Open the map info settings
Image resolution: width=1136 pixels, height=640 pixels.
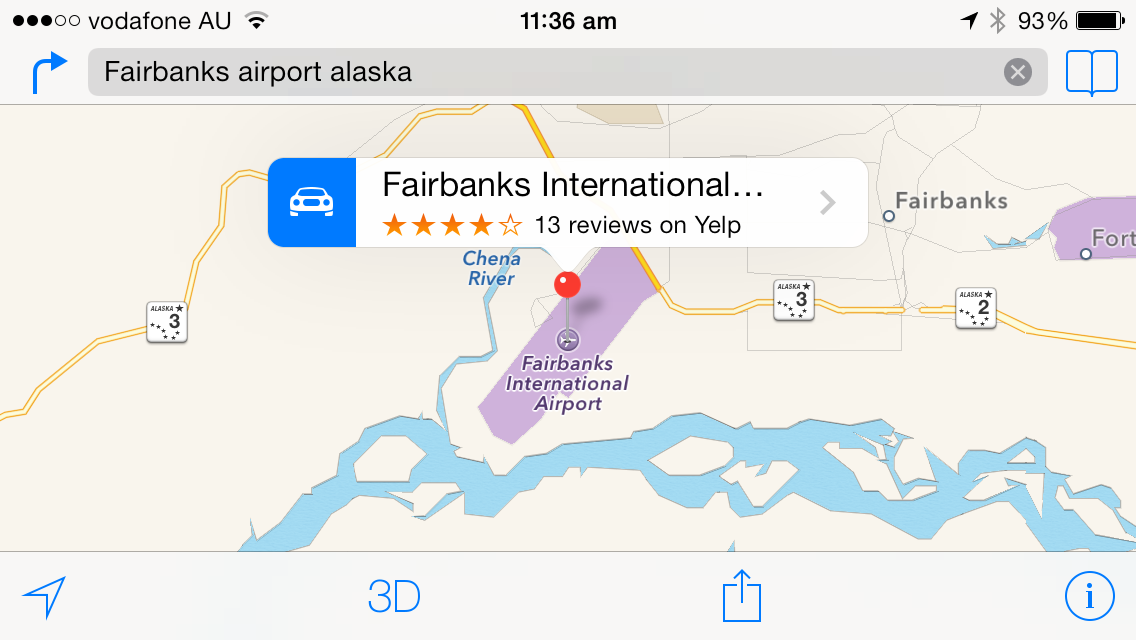[1089, 597]
